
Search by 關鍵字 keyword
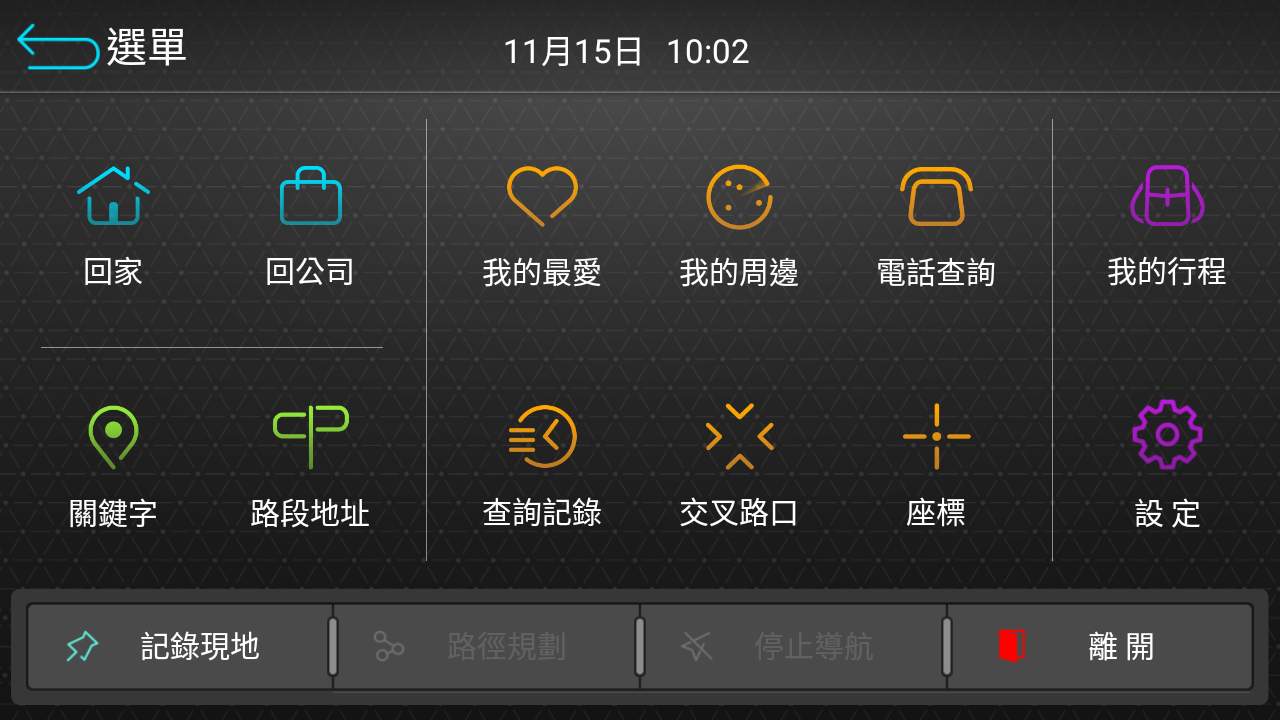[113, 465]
